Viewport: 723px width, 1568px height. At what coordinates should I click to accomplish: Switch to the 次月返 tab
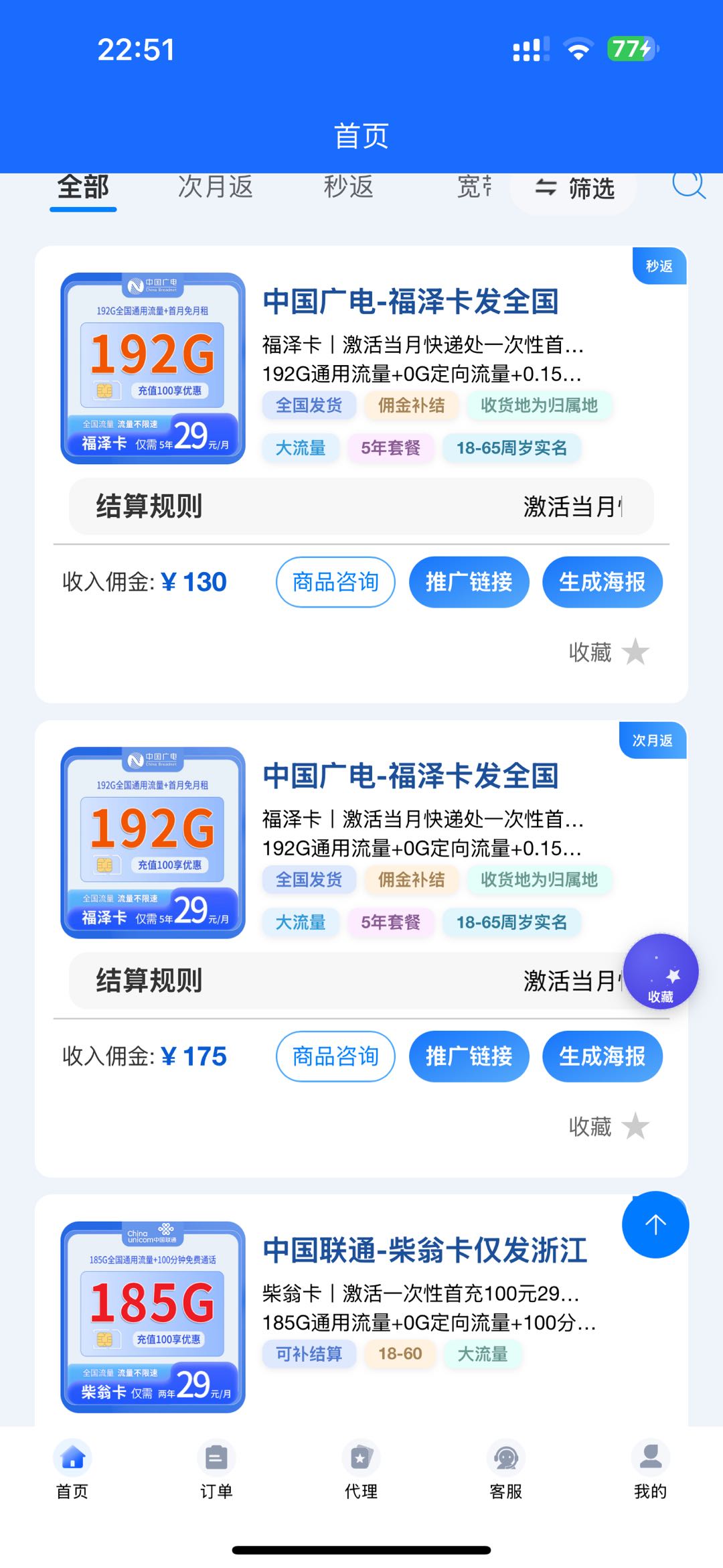tap(215, 188)
